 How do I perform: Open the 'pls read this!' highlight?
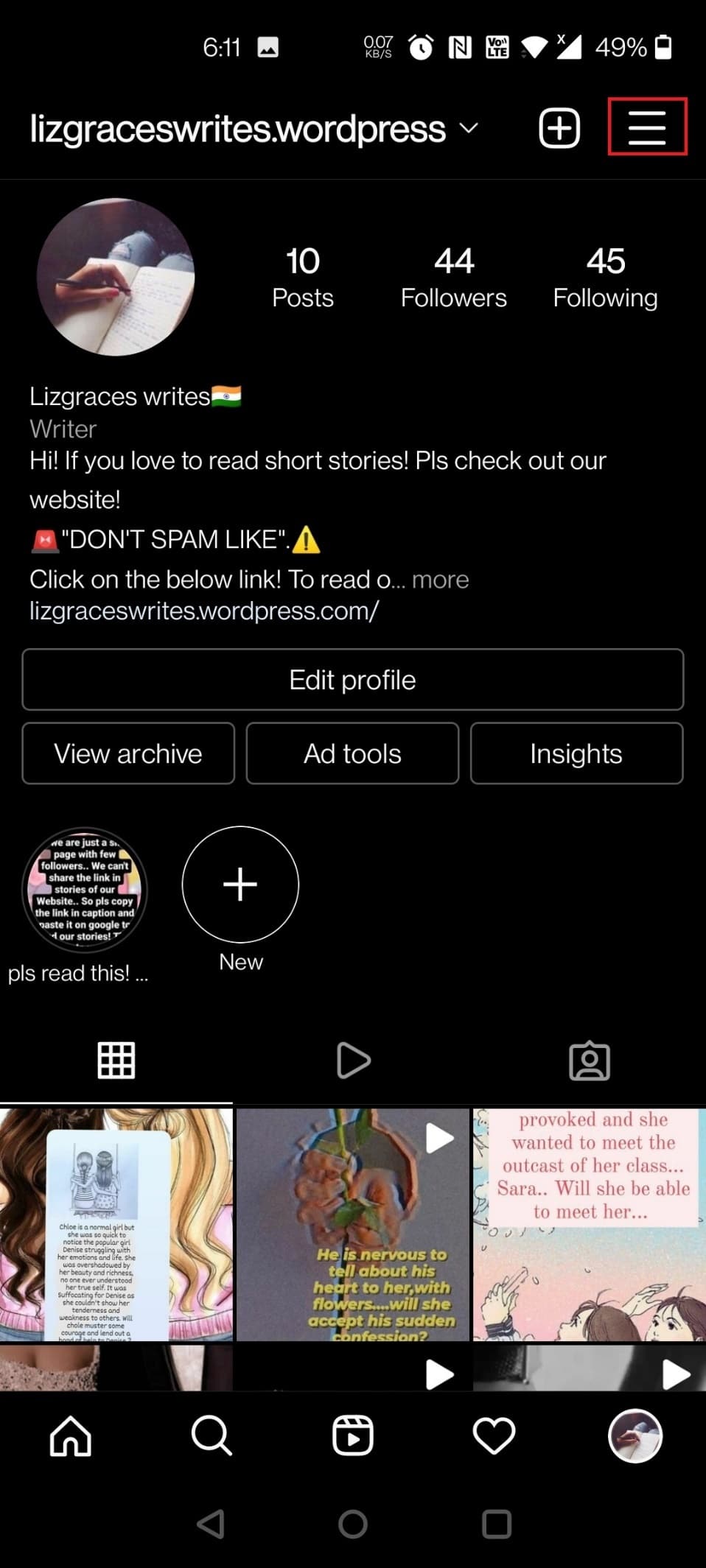[x=85, y=890]
